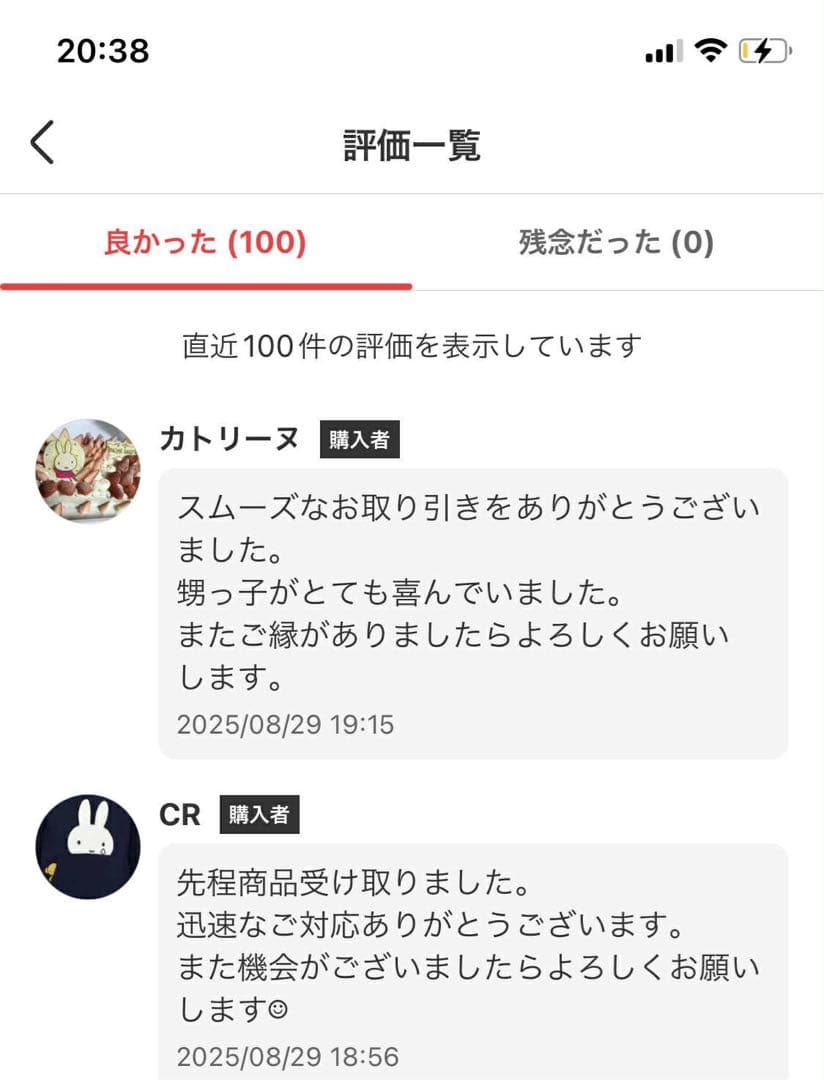Image resolution: width=824 pixels, height=1080 pixels.
Task: Tap the 購入者 badge next to CR
Action: [x=260, y=816]
